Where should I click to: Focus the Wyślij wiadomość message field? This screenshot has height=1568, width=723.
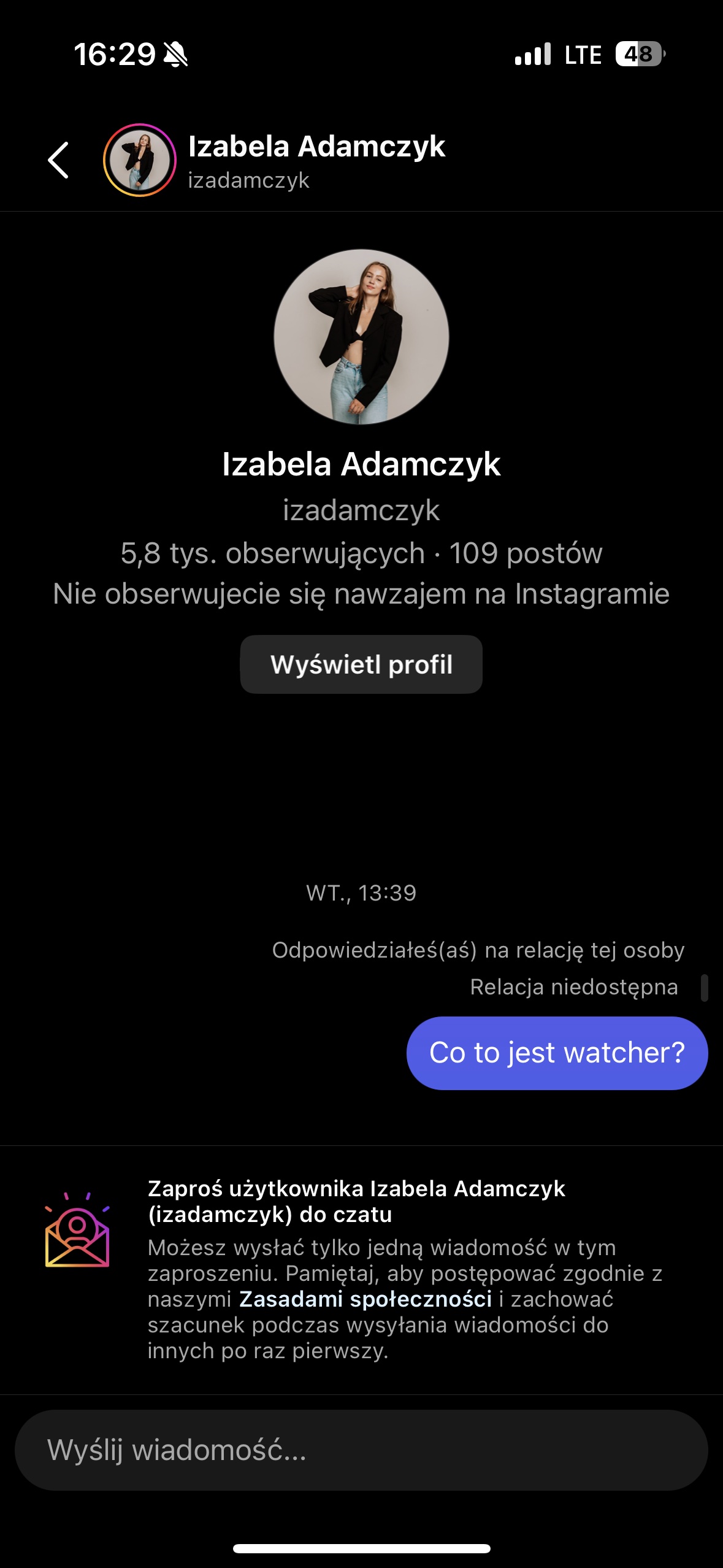[361, 1450]
